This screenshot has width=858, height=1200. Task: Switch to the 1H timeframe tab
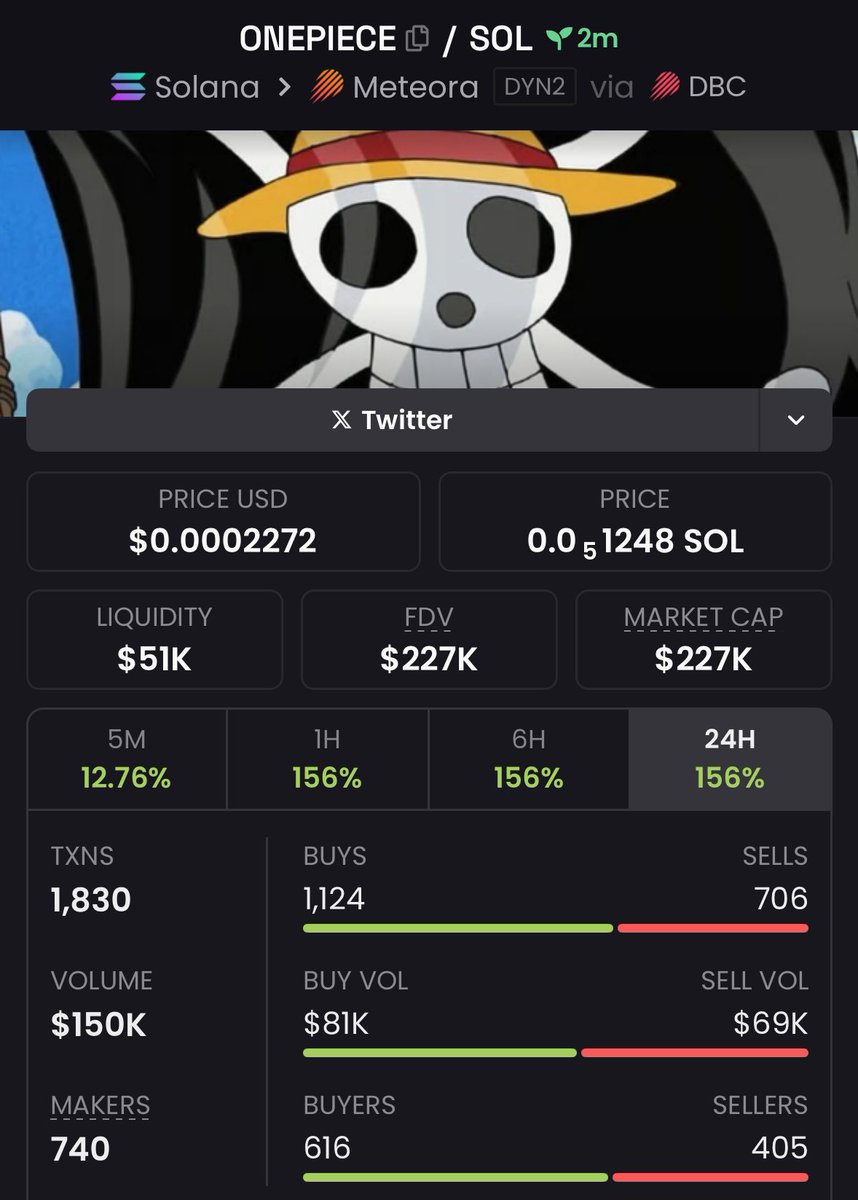click(327, 759)
